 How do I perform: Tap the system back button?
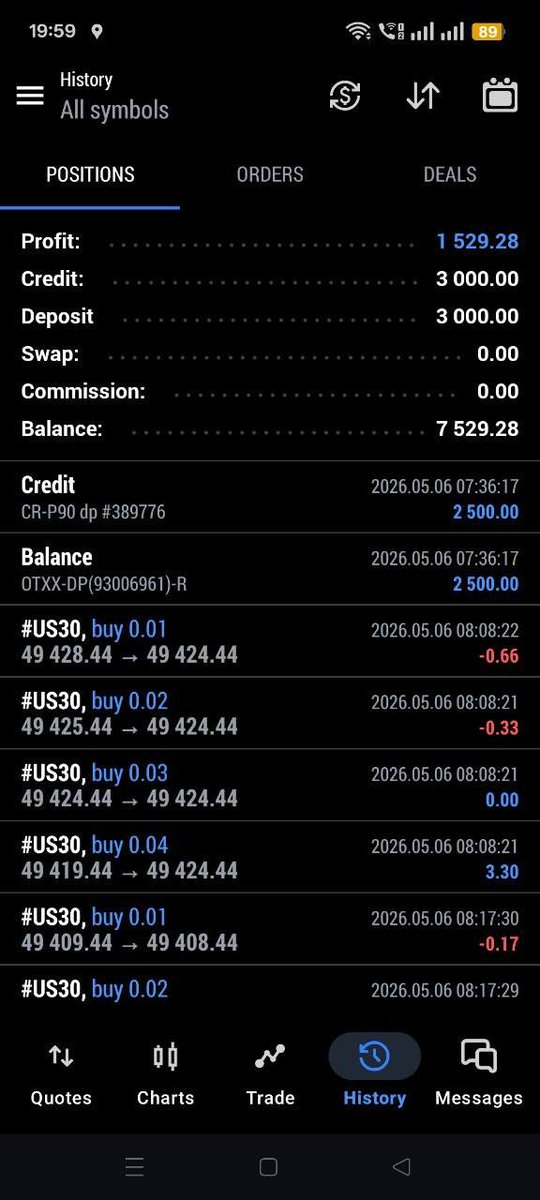pos(402,1166)
